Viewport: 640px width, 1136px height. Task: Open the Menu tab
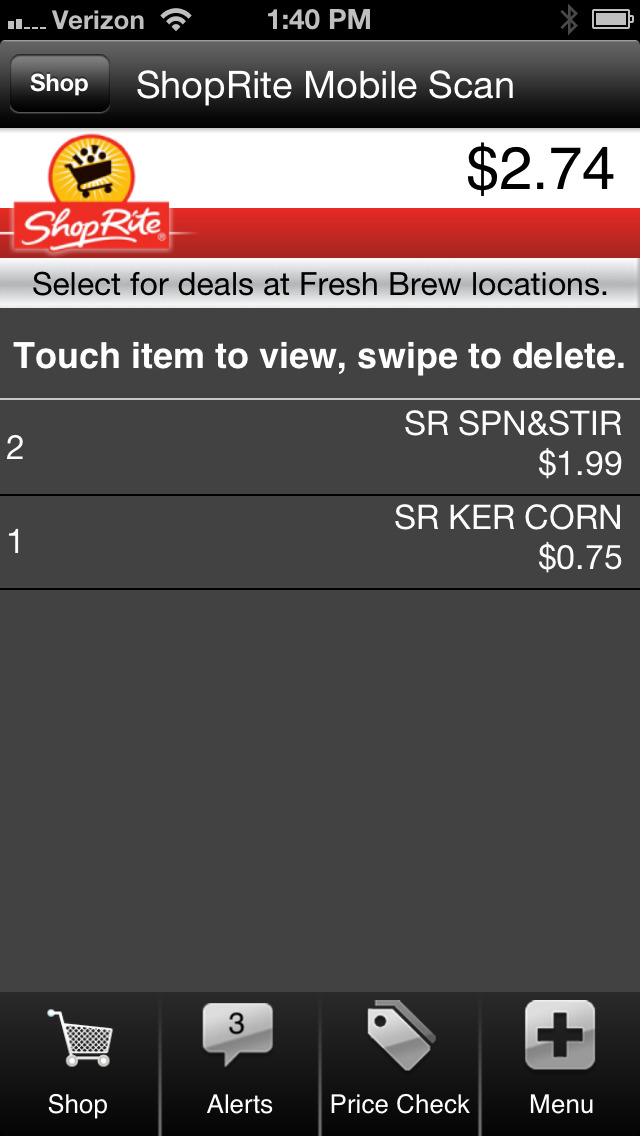pyautogui.click(x=560, y=1064)
